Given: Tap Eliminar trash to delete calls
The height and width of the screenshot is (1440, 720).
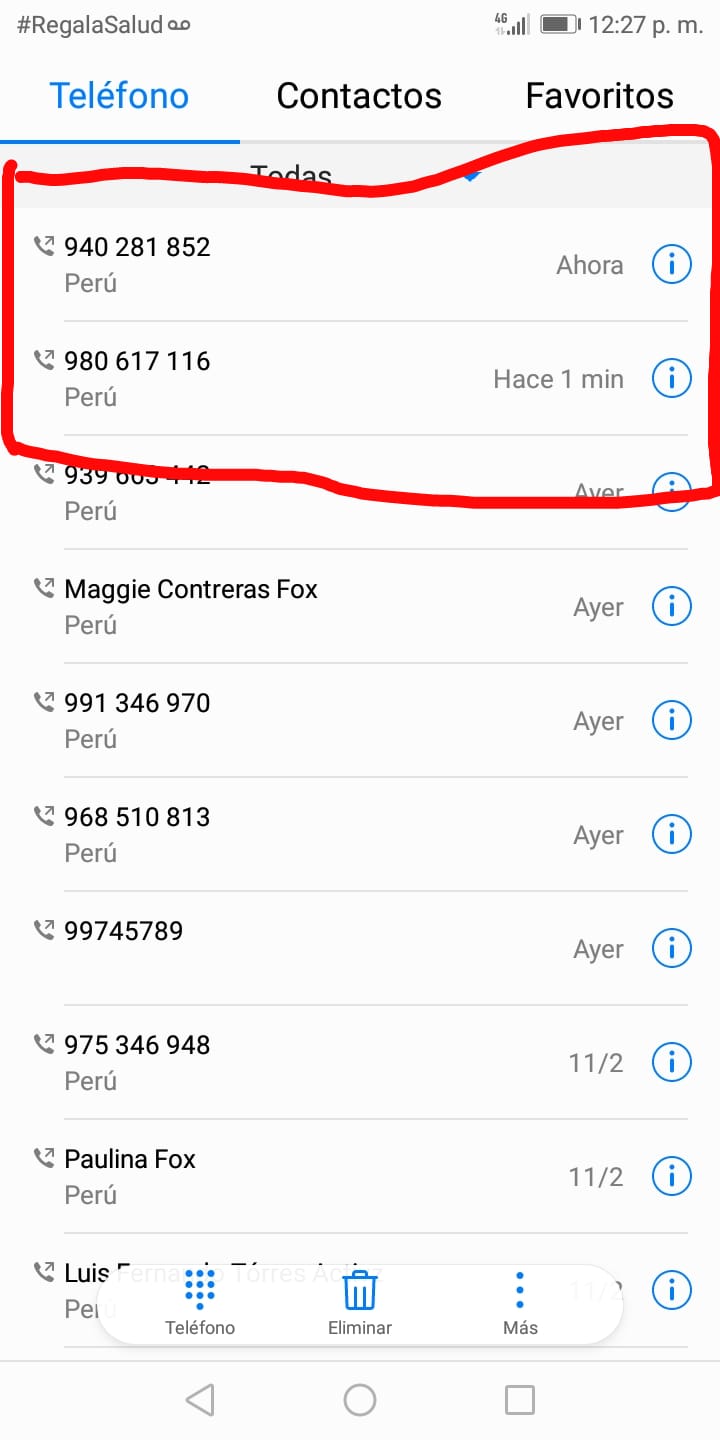Looking at the screenshot, I should [x=360, y=1304].
